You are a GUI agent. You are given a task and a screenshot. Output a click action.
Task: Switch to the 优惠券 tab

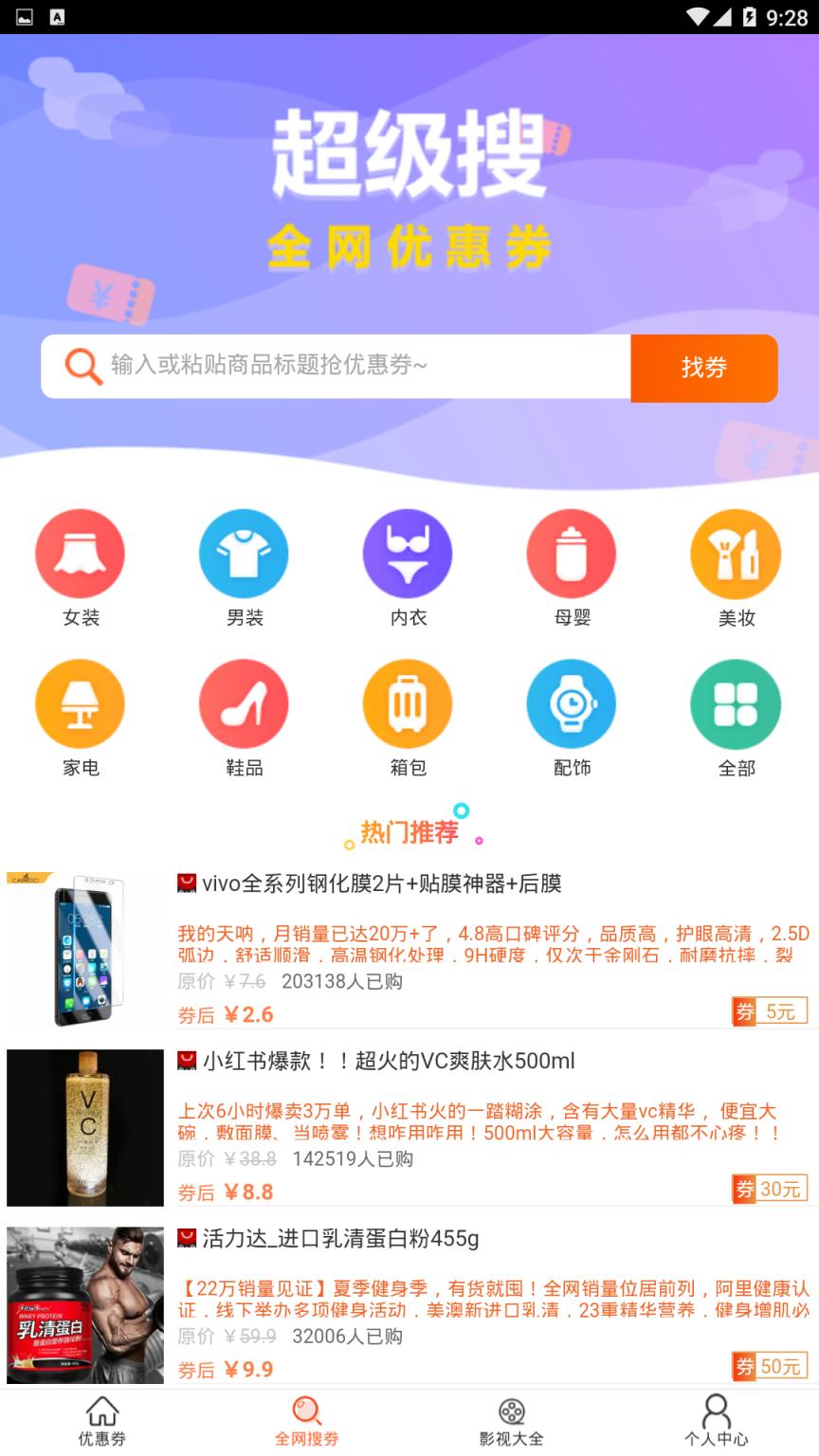pyautogui.click(x=102, y=1422)
